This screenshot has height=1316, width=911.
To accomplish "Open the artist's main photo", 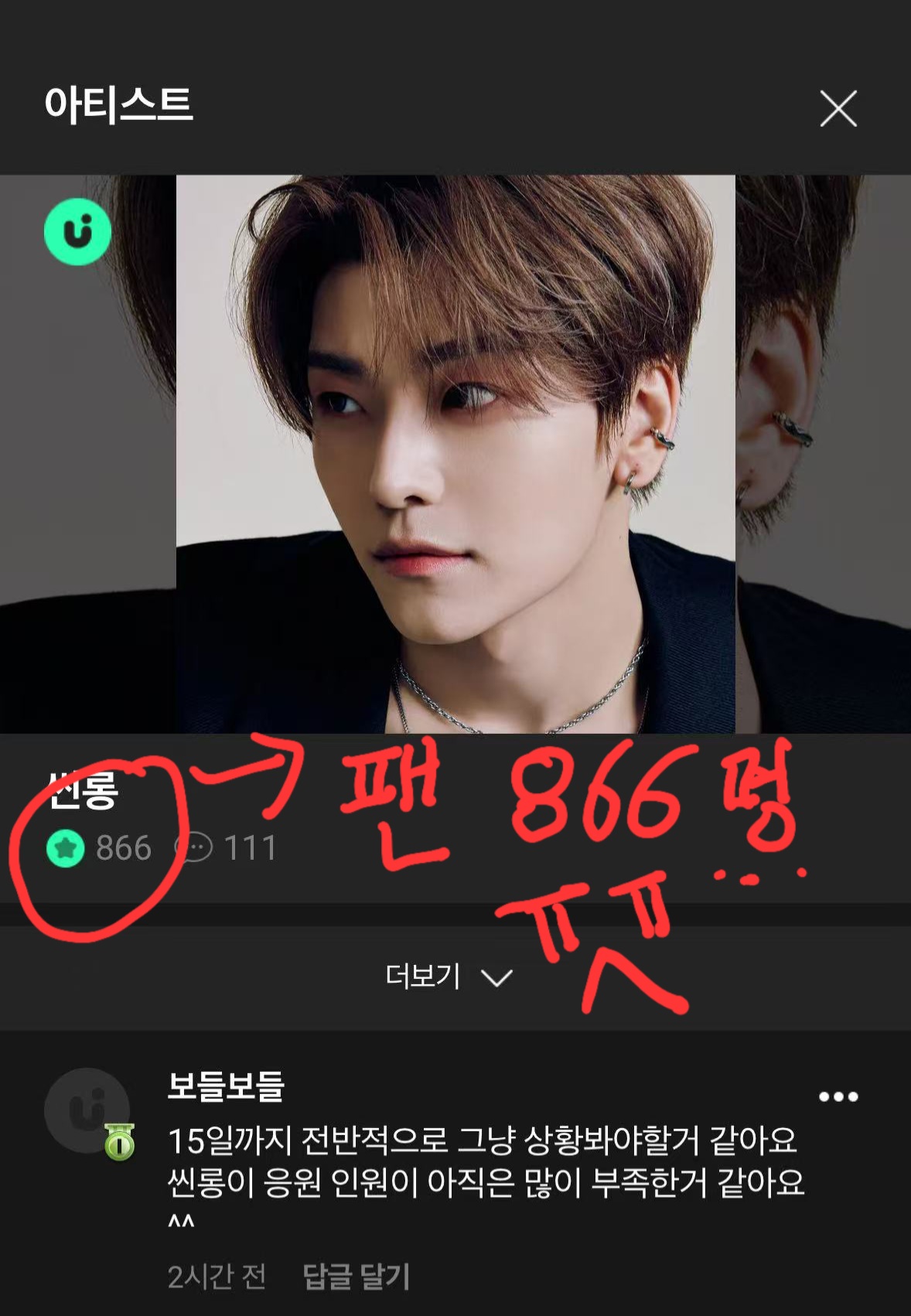I will click(455, 454).
